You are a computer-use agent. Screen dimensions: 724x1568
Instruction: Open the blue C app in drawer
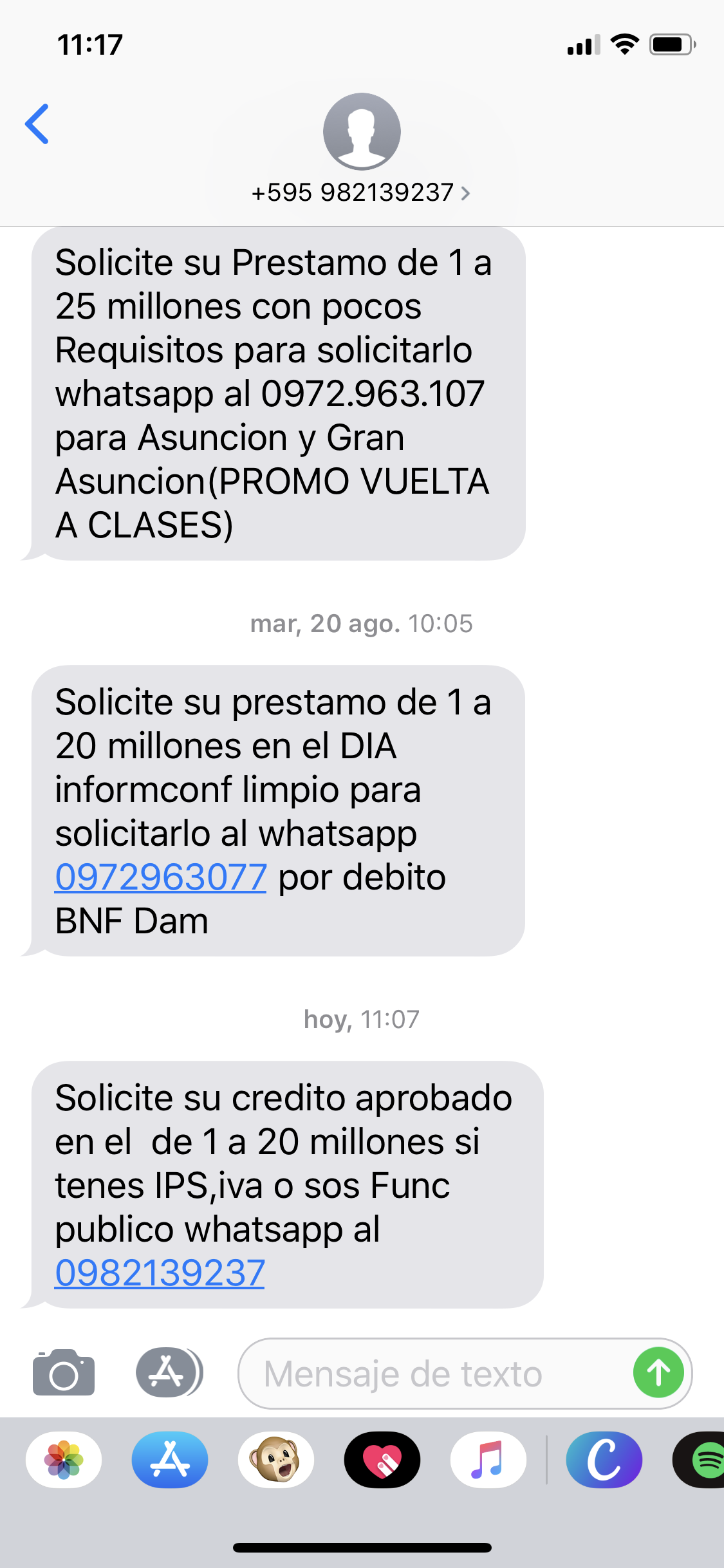pyautogui.click(x=604, y=1460)
